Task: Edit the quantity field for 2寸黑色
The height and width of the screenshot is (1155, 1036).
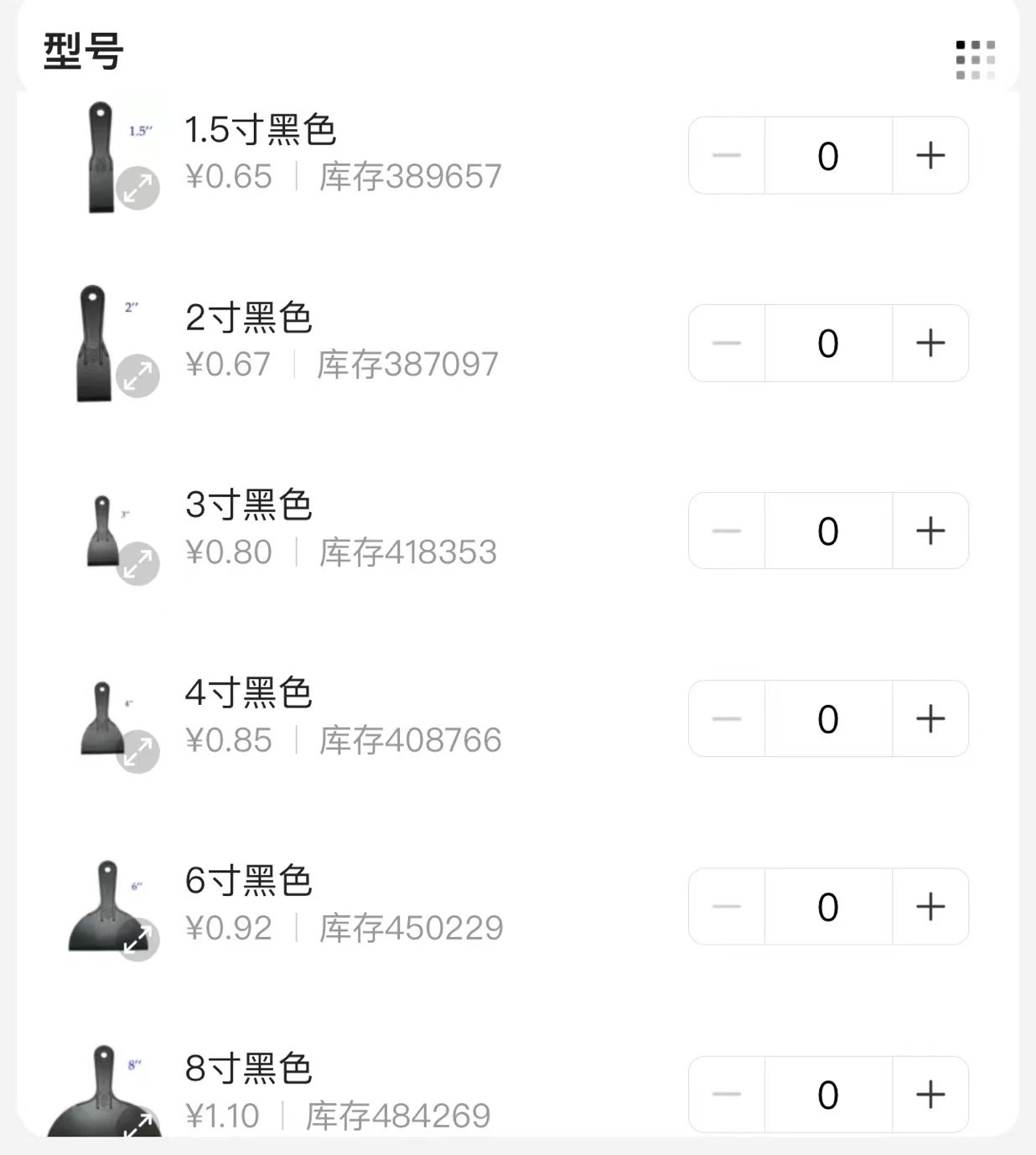Action: 828,344
